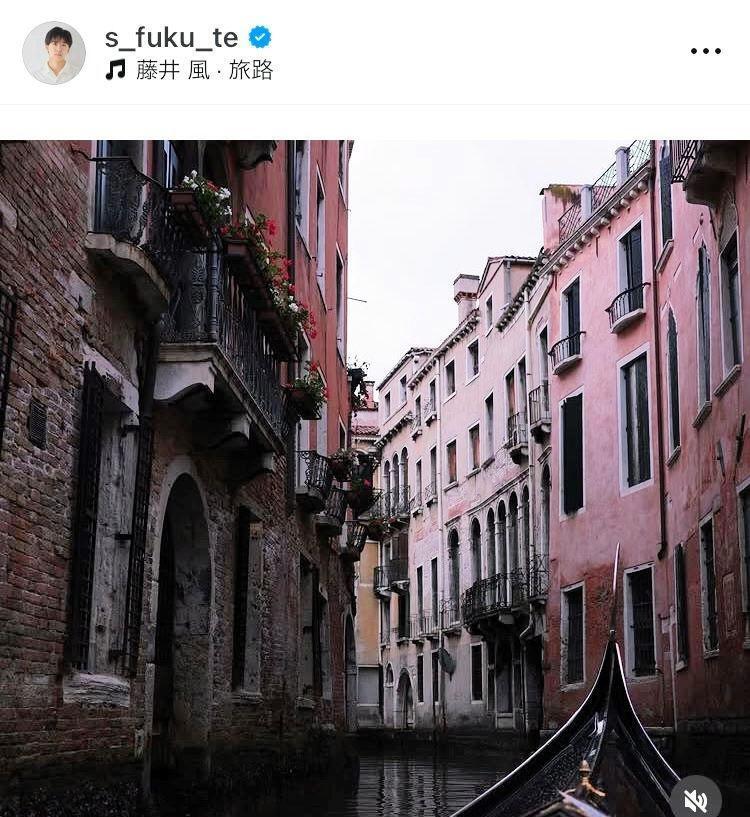Open the s_fuku_te username link
This screenshot has height=817, width=750.
(x=171, y=38)
